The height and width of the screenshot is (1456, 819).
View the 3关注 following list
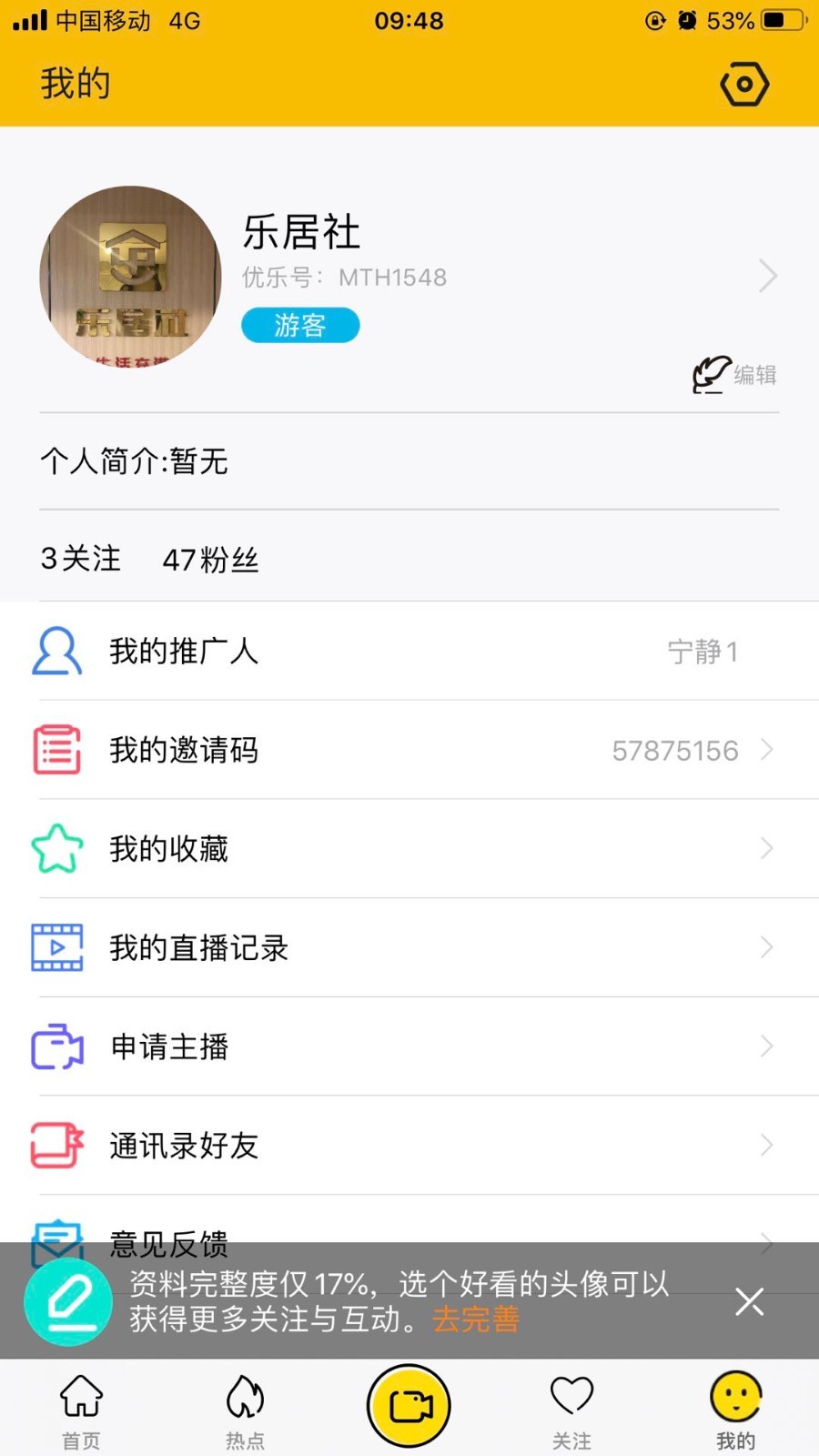tap(80, 559)
